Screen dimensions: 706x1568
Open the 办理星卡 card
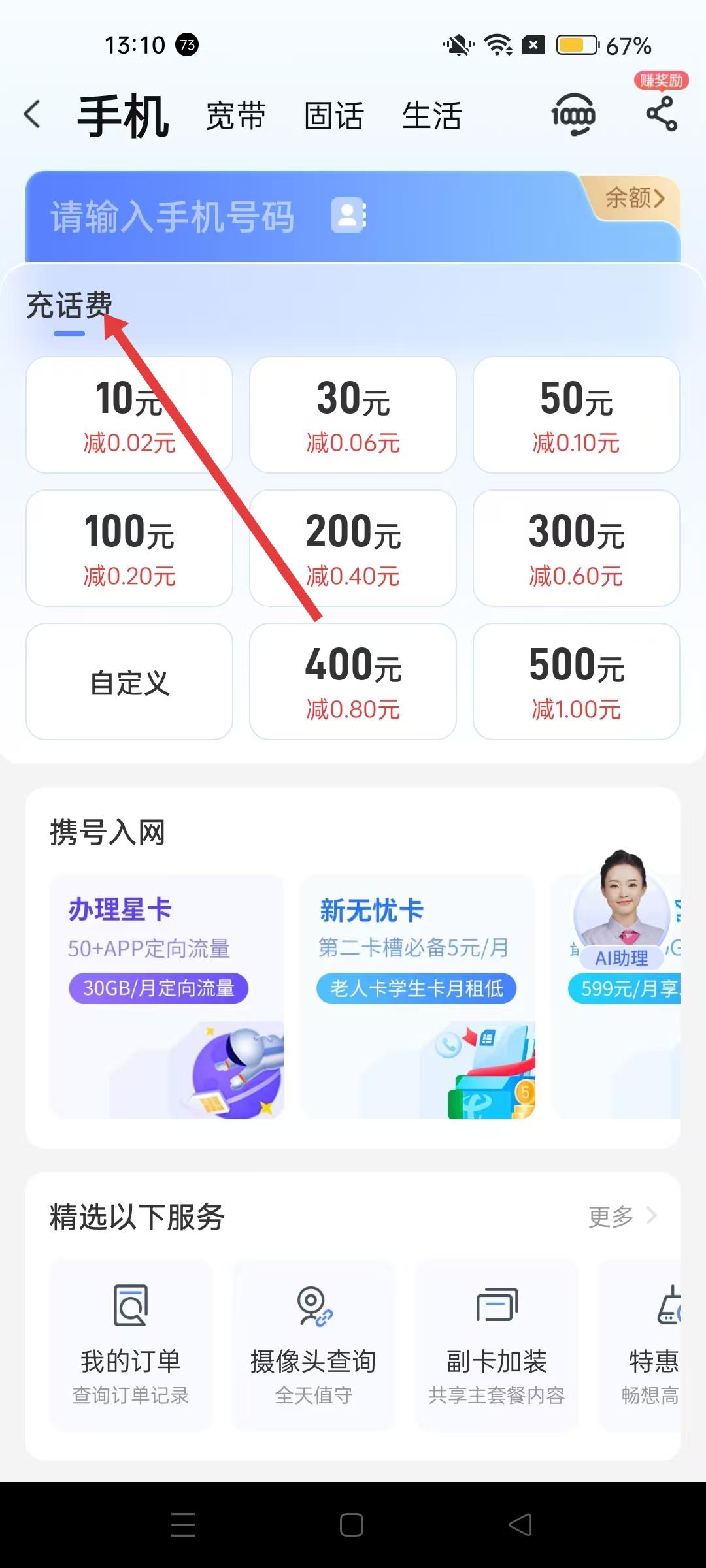167,996
